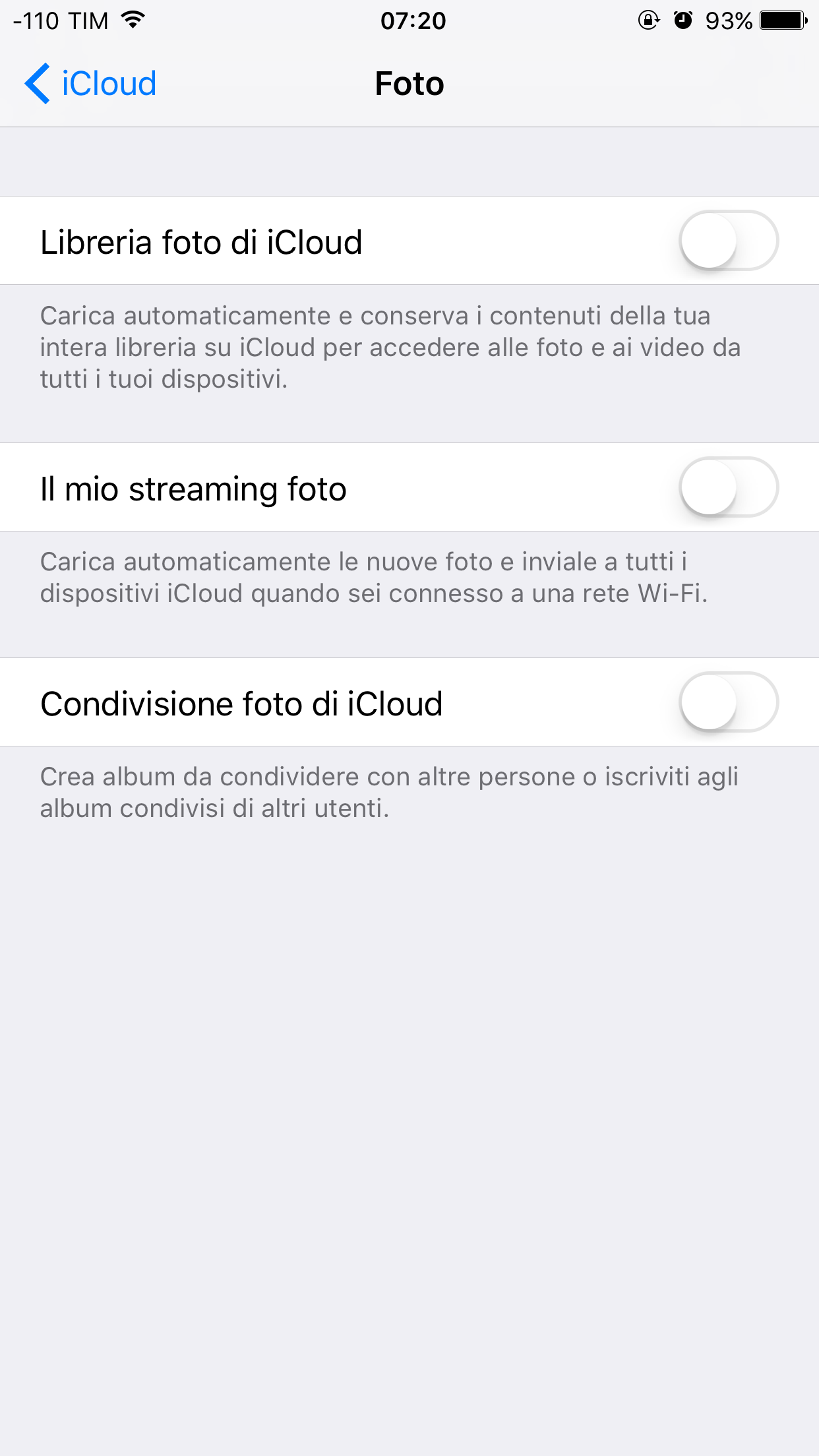
Task: Go back to iCloud settings
Action: pos(90,84)
